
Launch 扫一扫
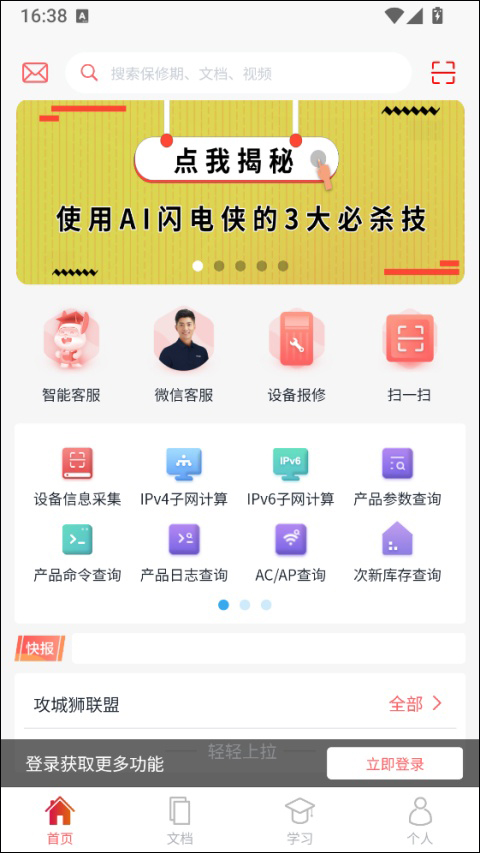409,356
